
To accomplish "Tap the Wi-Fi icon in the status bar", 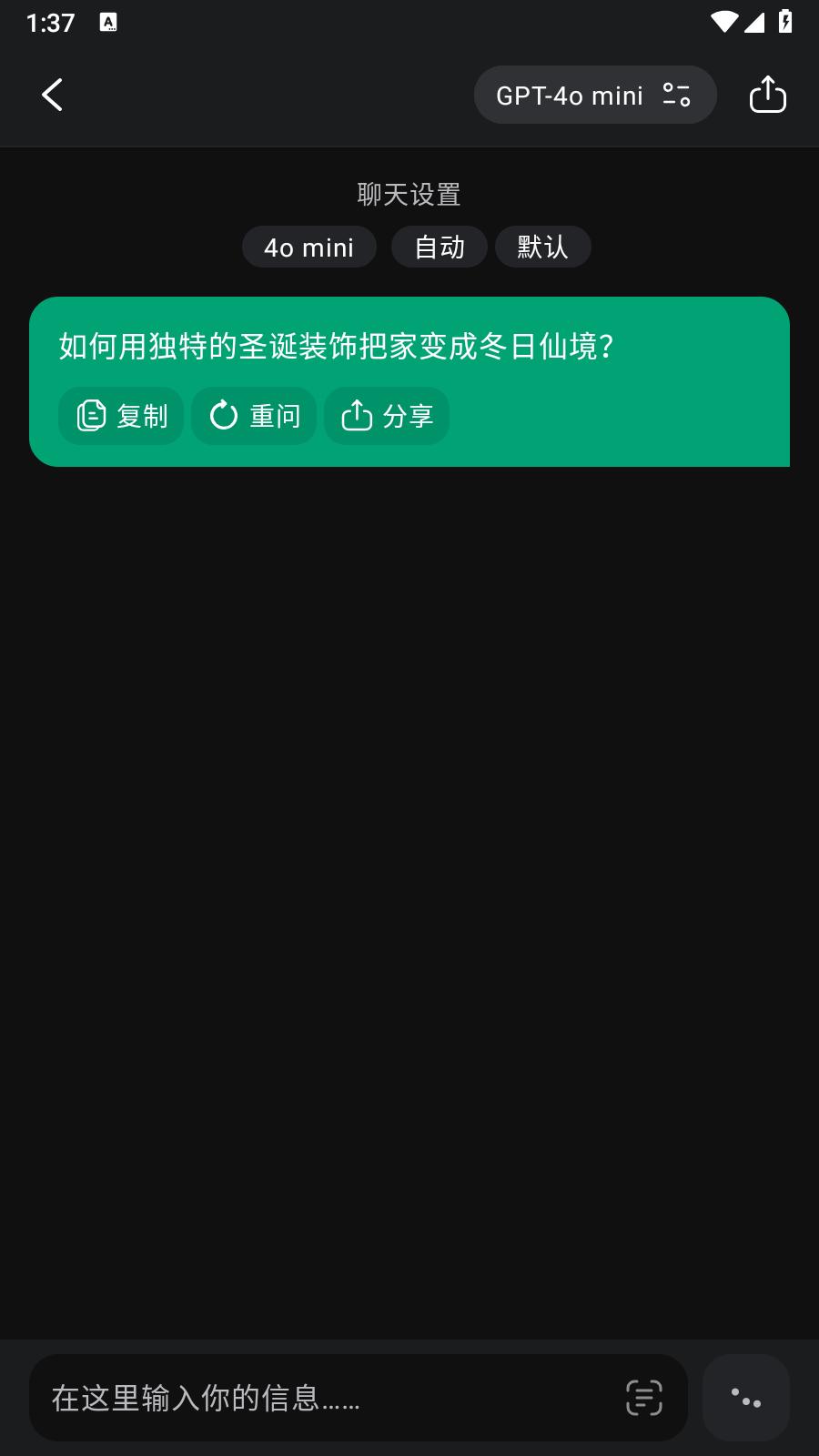I will click(723, 23).
